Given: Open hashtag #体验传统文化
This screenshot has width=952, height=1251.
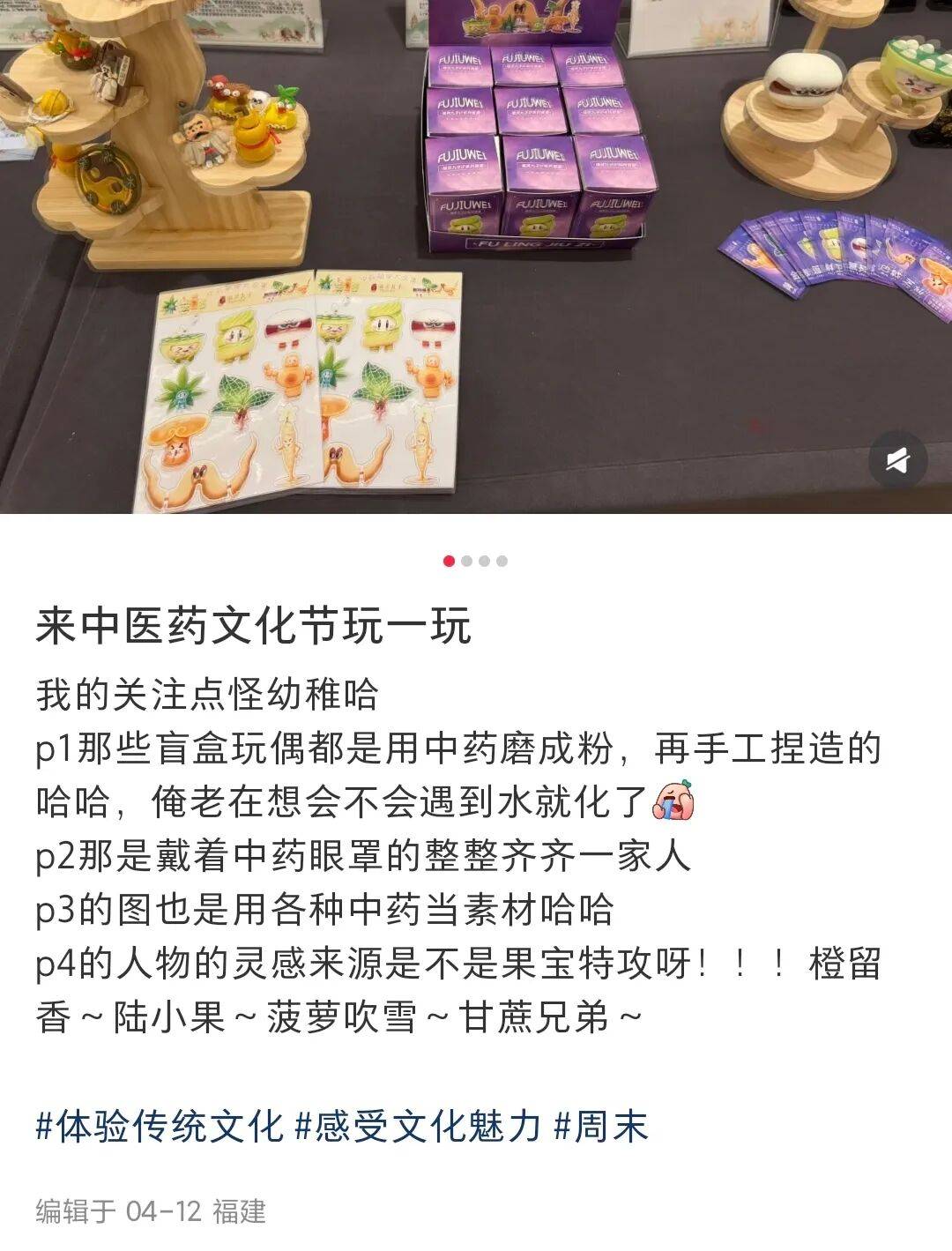Looking at the screenshot, I should click(x=160, y=1127).
